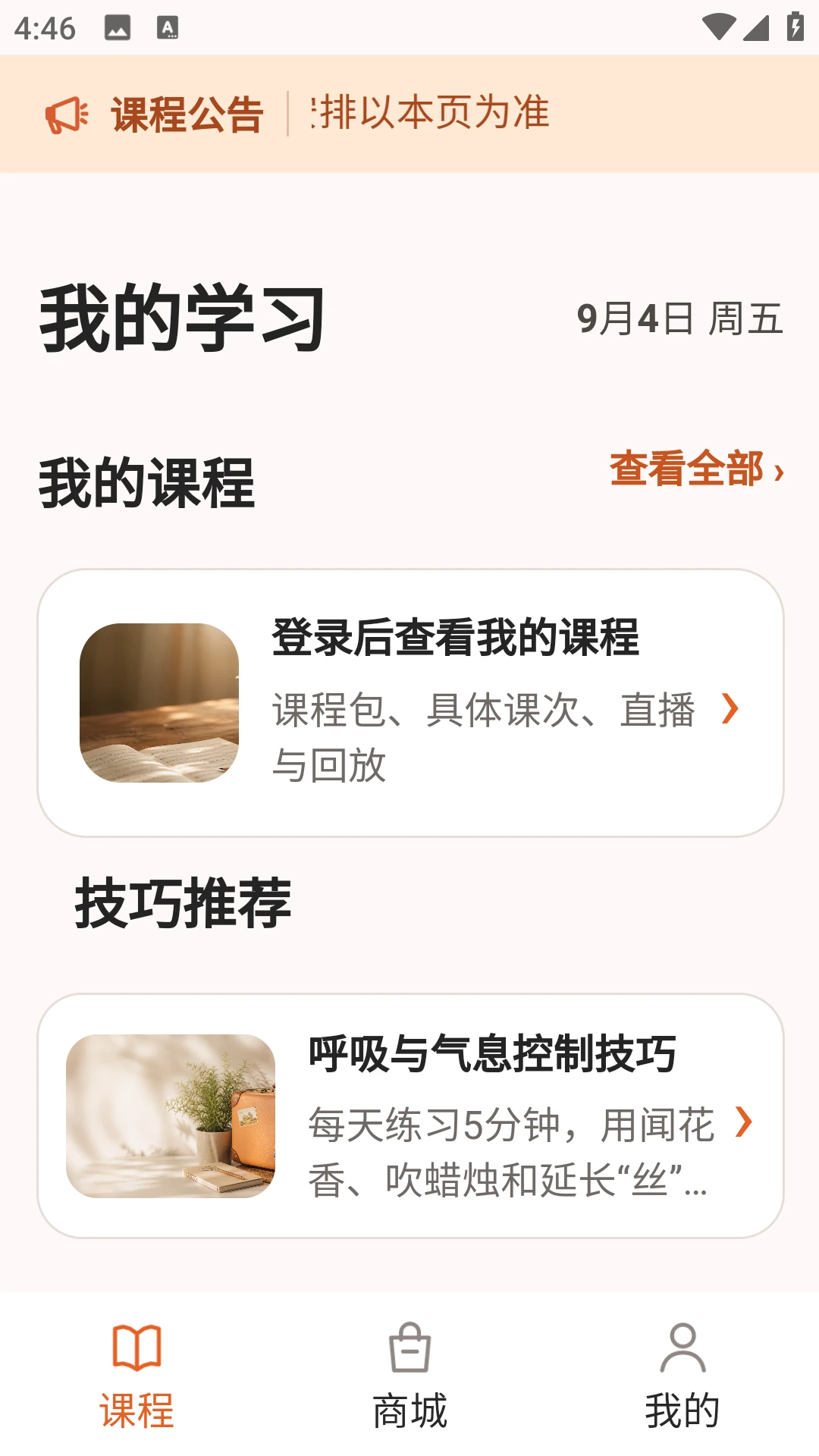Open the 呼吸与气息控制技巧 tip card
Image resolution: width=819 pixels, height=1456 pixels.
(x=410, y=1116)
